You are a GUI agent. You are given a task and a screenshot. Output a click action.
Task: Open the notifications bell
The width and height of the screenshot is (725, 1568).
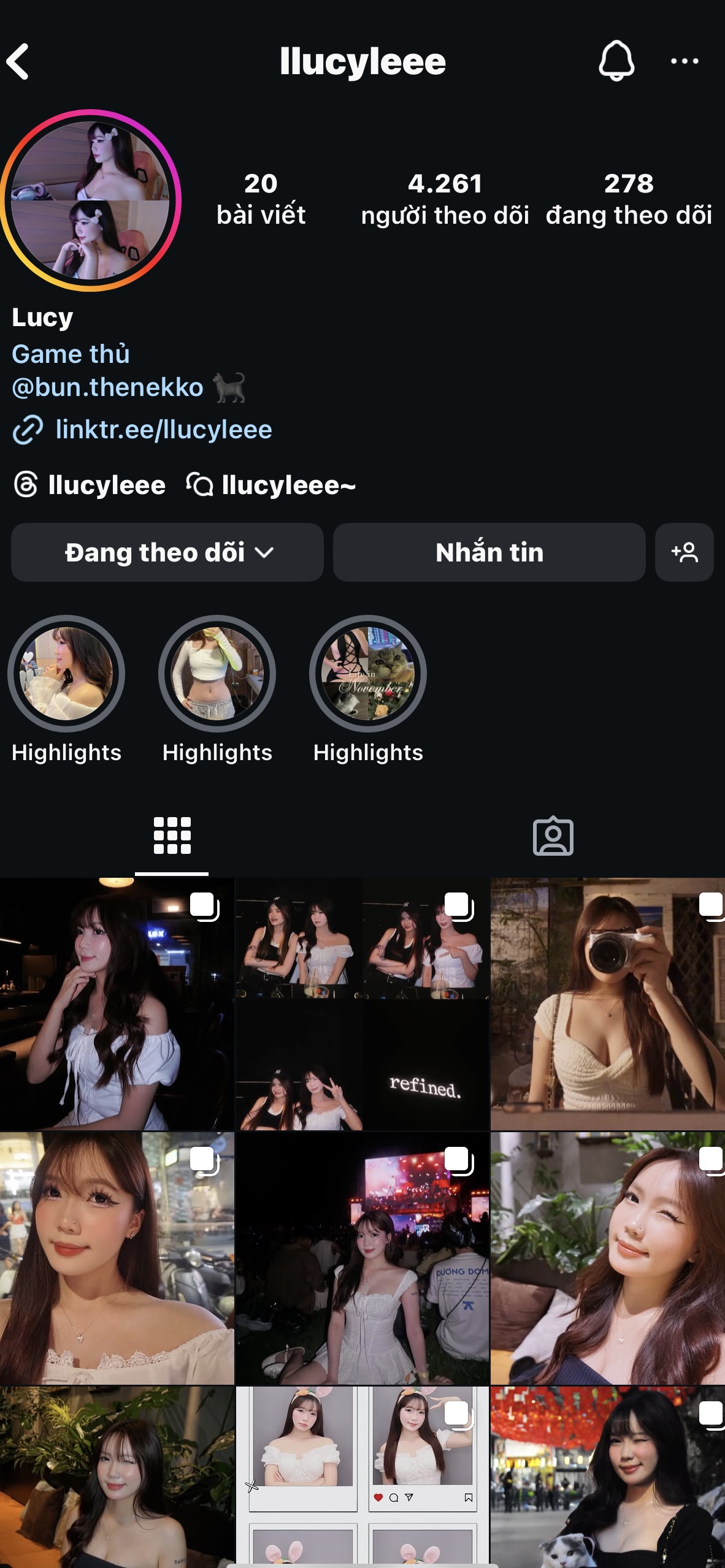pyautogui.click(x=616, y=61)
